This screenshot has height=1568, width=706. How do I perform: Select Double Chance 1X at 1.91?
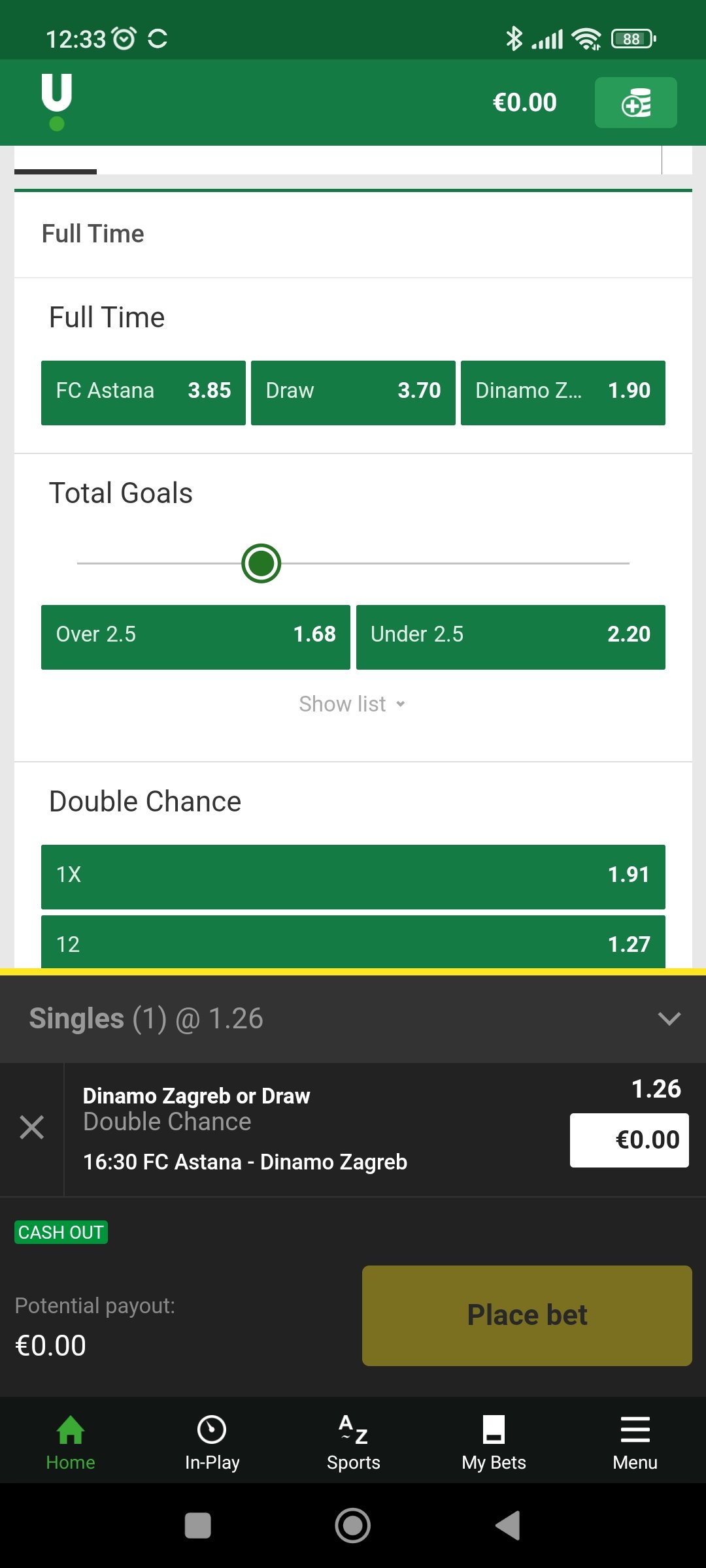[353, 877]
